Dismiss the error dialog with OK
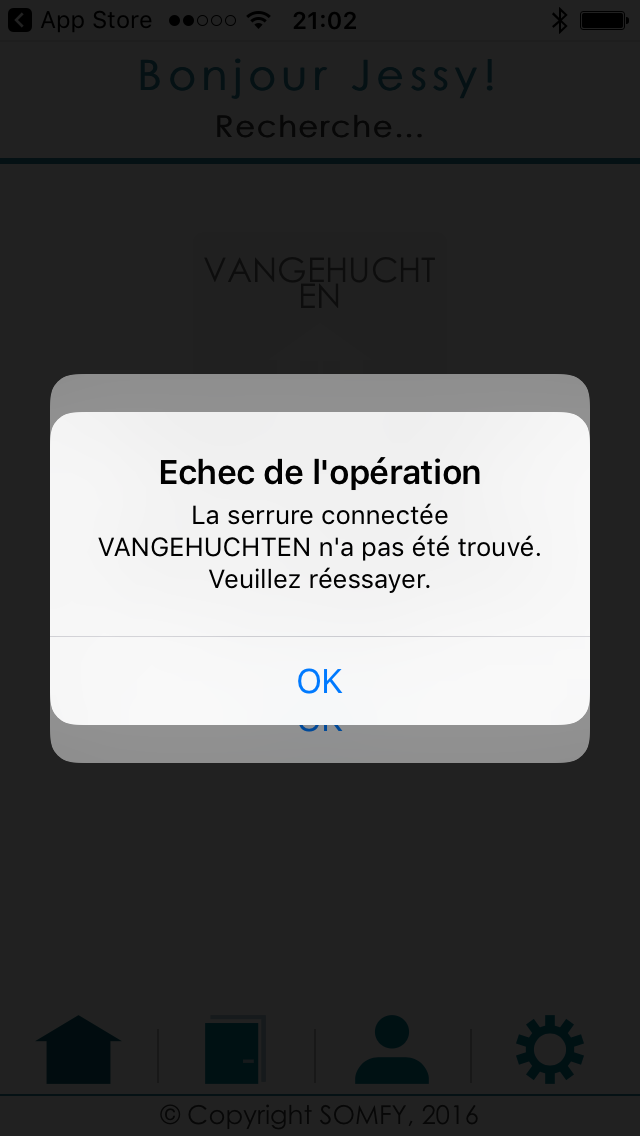The width and height of the screenshot is (640, 1136). click(320, 681)
